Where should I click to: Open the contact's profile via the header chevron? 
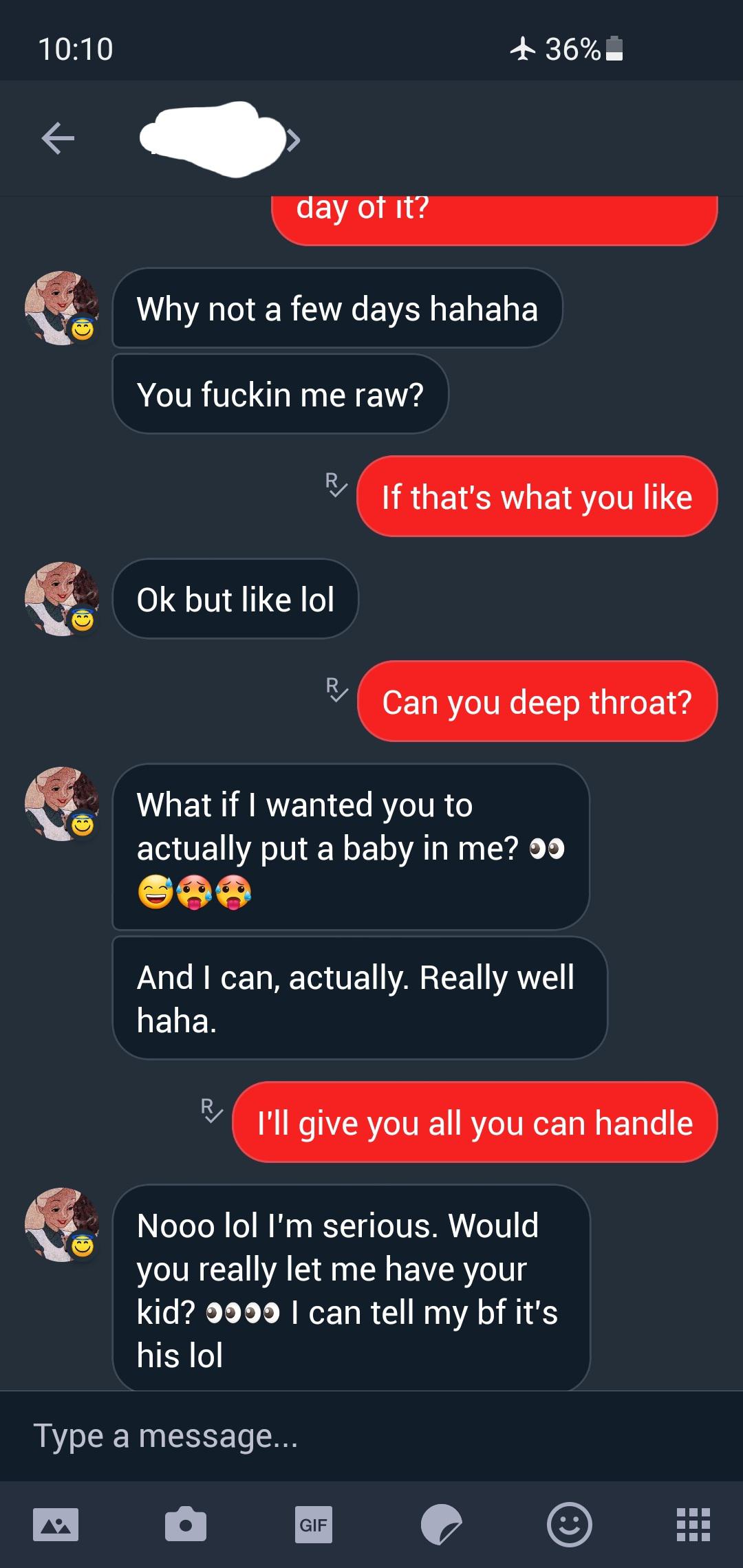pyautogui.click(x=294, y=140)
